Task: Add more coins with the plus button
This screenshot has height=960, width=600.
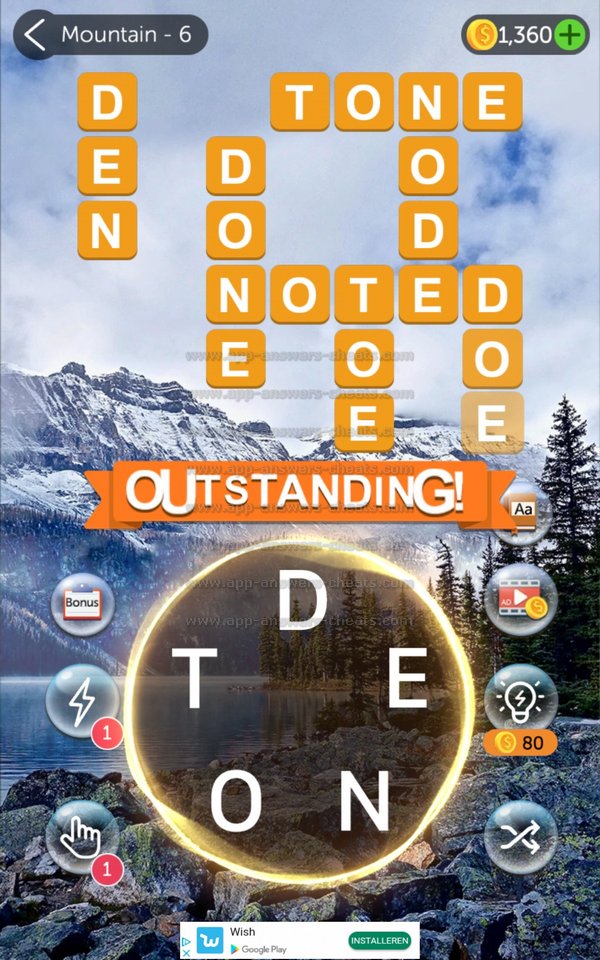Action: tap(570, 36)
